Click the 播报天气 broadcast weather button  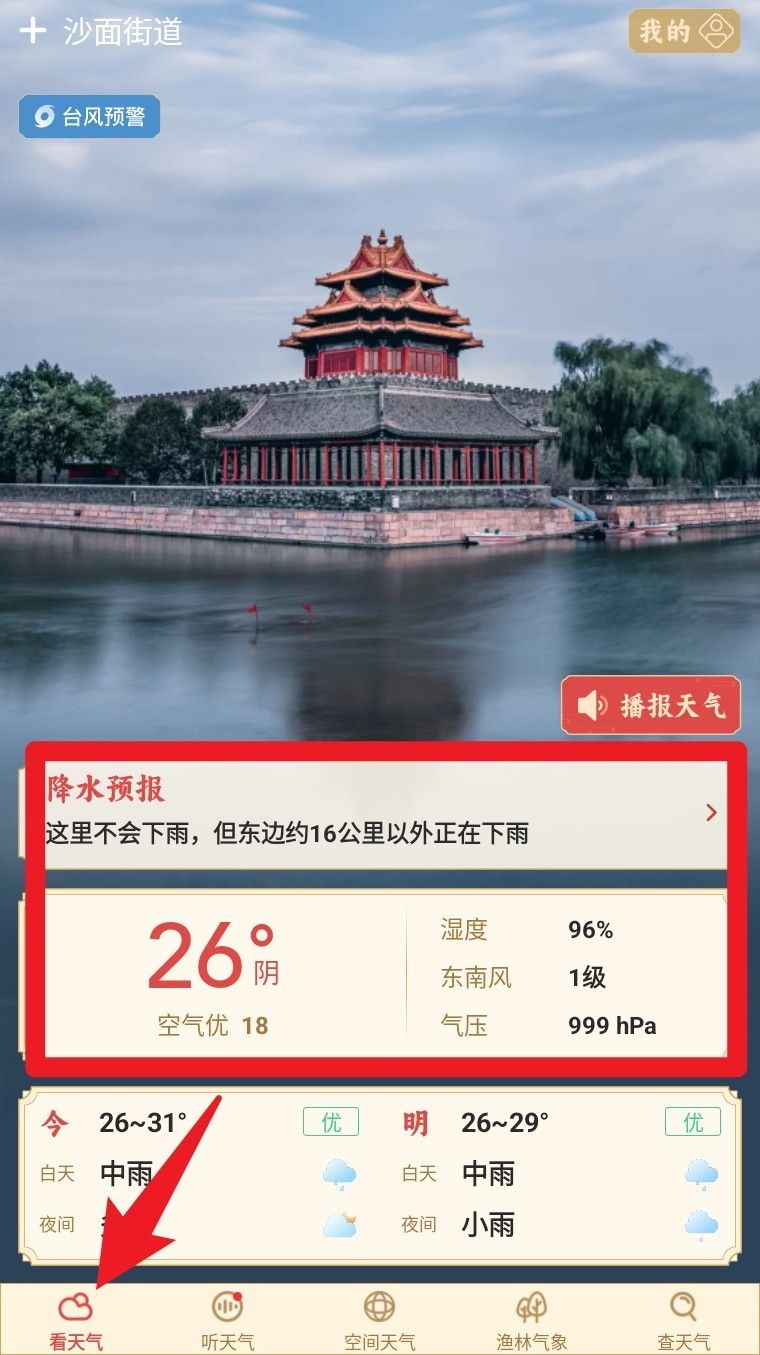[x=651, y=705]
